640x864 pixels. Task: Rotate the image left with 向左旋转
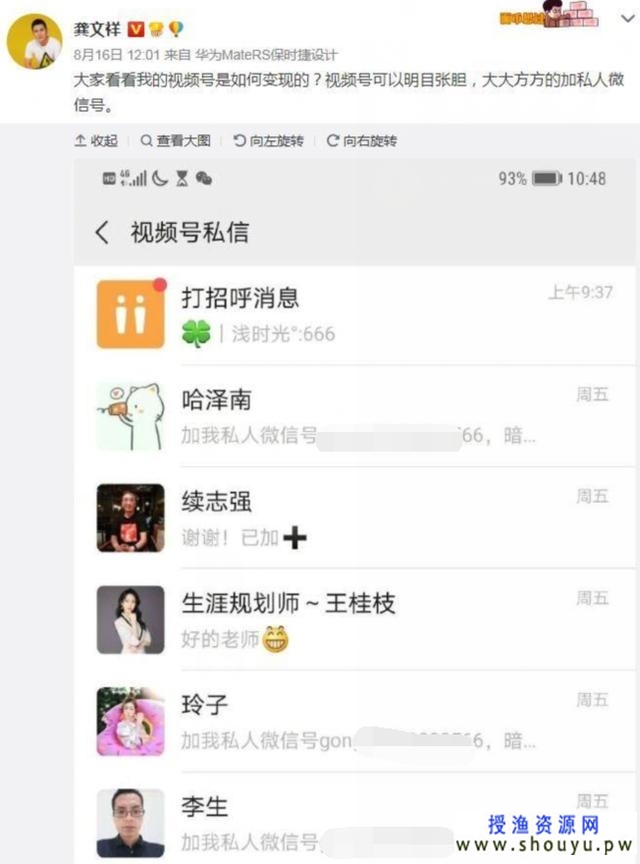coord(267,141)
